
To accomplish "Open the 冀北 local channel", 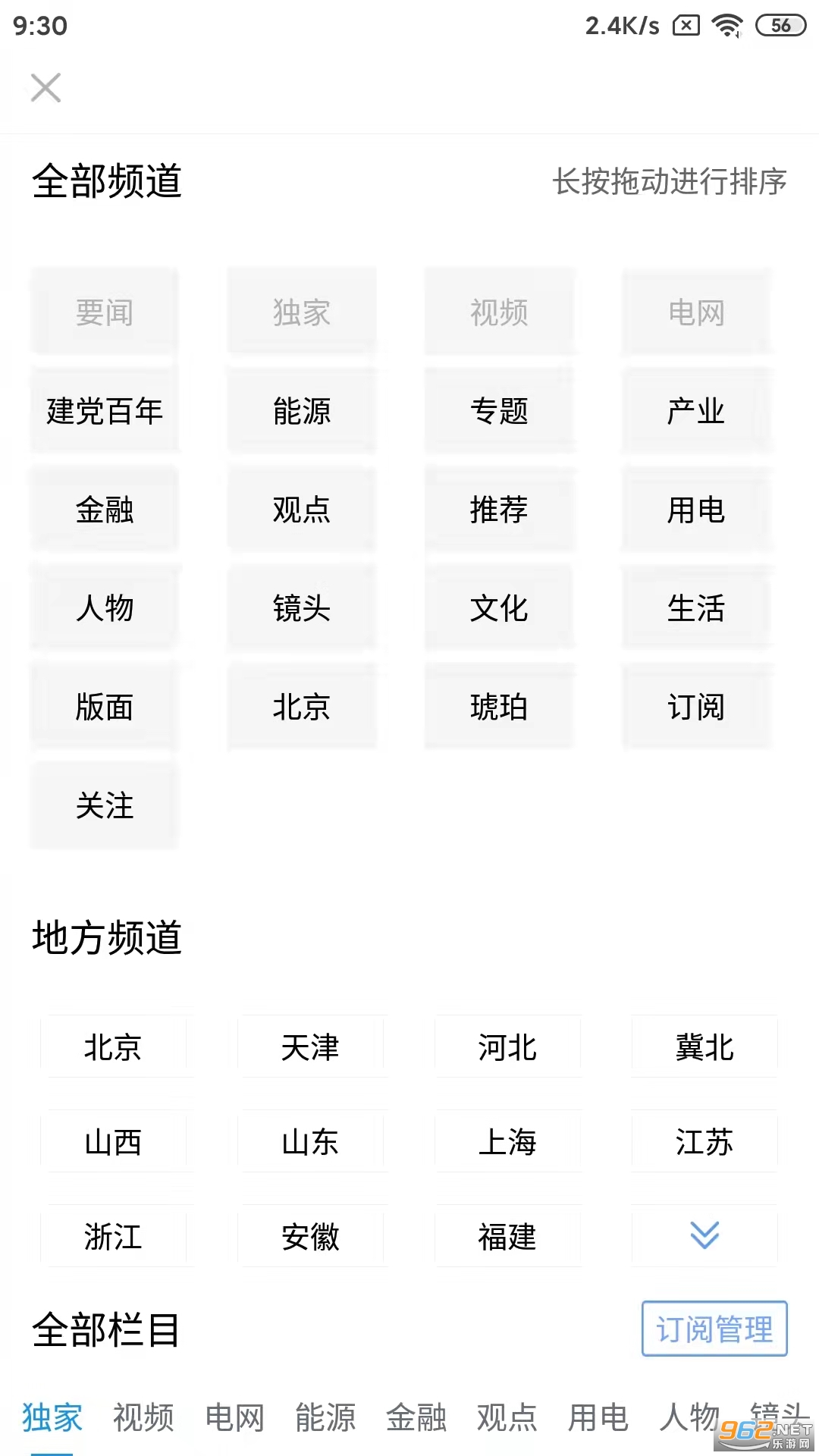I will [704, 1047].
